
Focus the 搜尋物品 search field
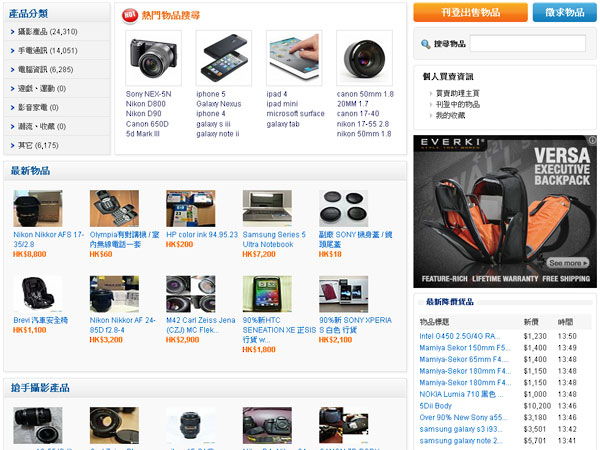[527, 44]
